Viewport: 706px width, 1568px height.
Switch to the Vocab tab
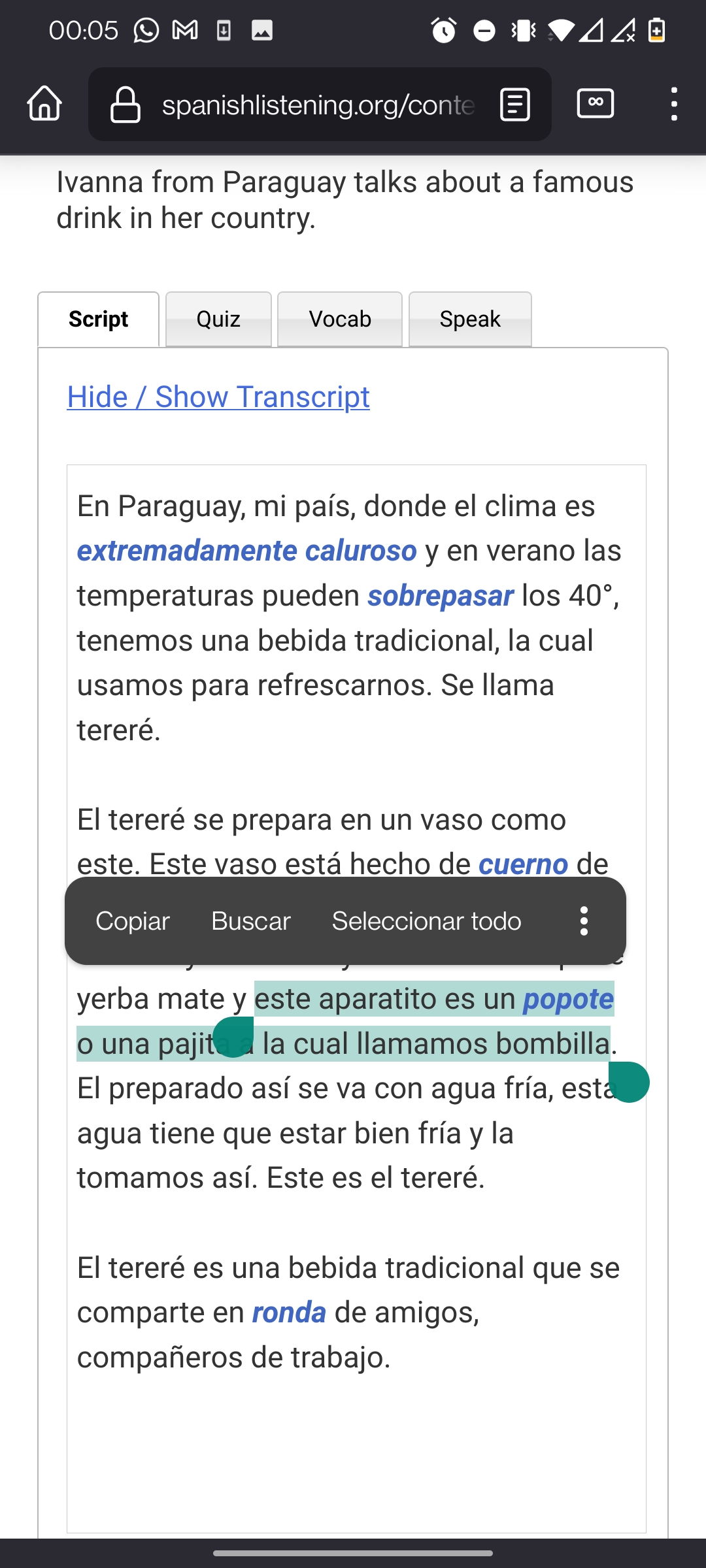340,319
